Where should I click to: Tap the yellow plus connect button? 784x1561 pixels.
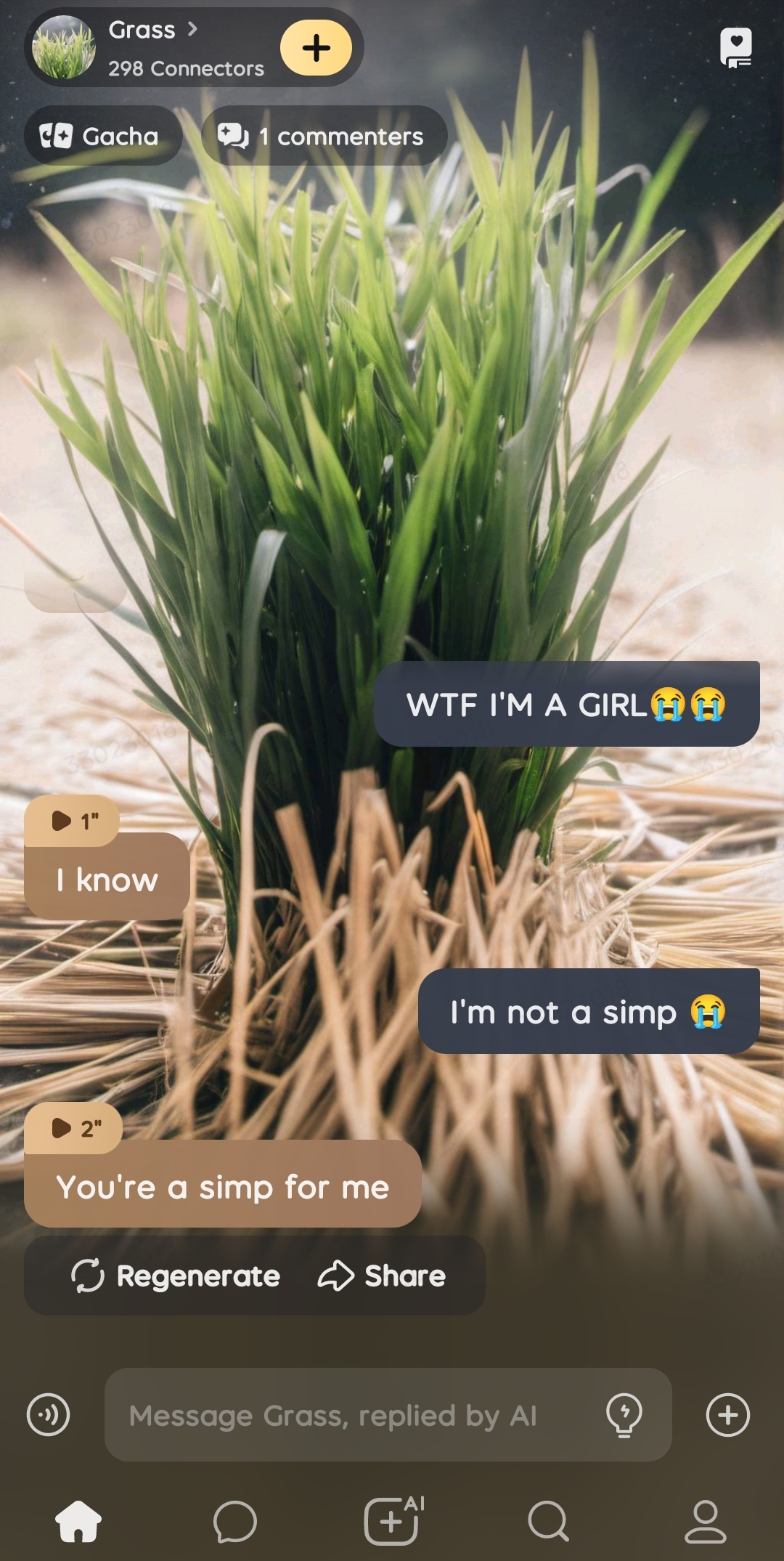pos(316,48)
